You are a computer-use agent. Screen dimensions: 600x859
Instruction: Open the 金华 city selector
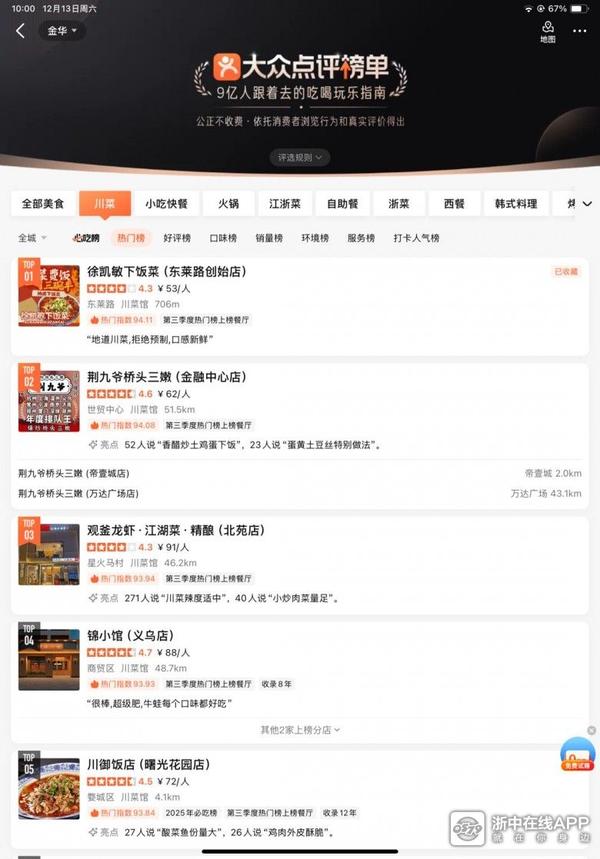62,31
